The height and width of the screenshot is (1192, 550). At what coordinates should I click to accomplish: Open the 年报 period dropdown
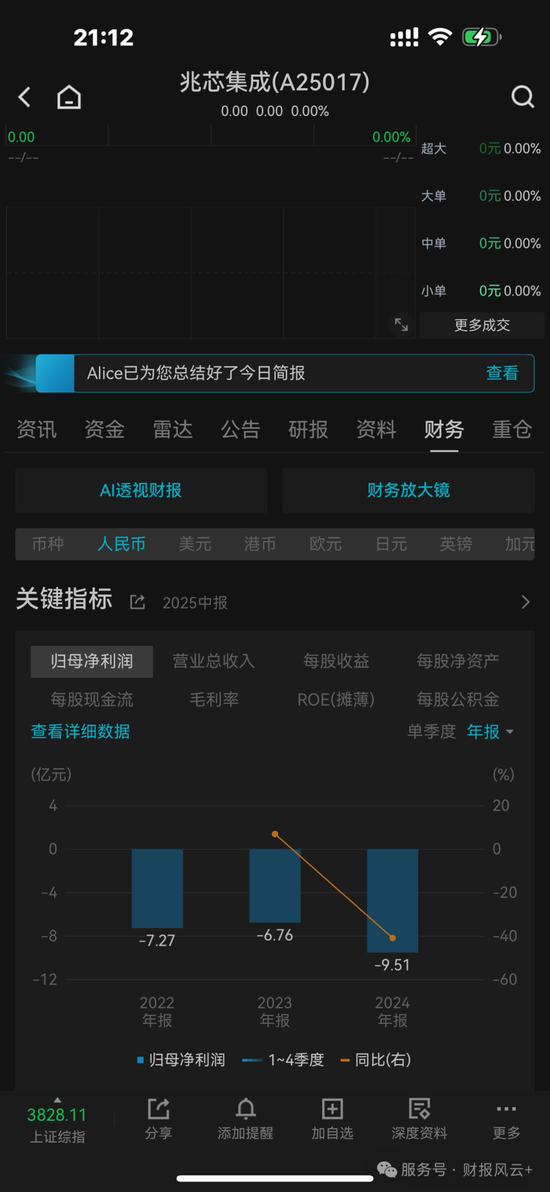tap(491, 731)
